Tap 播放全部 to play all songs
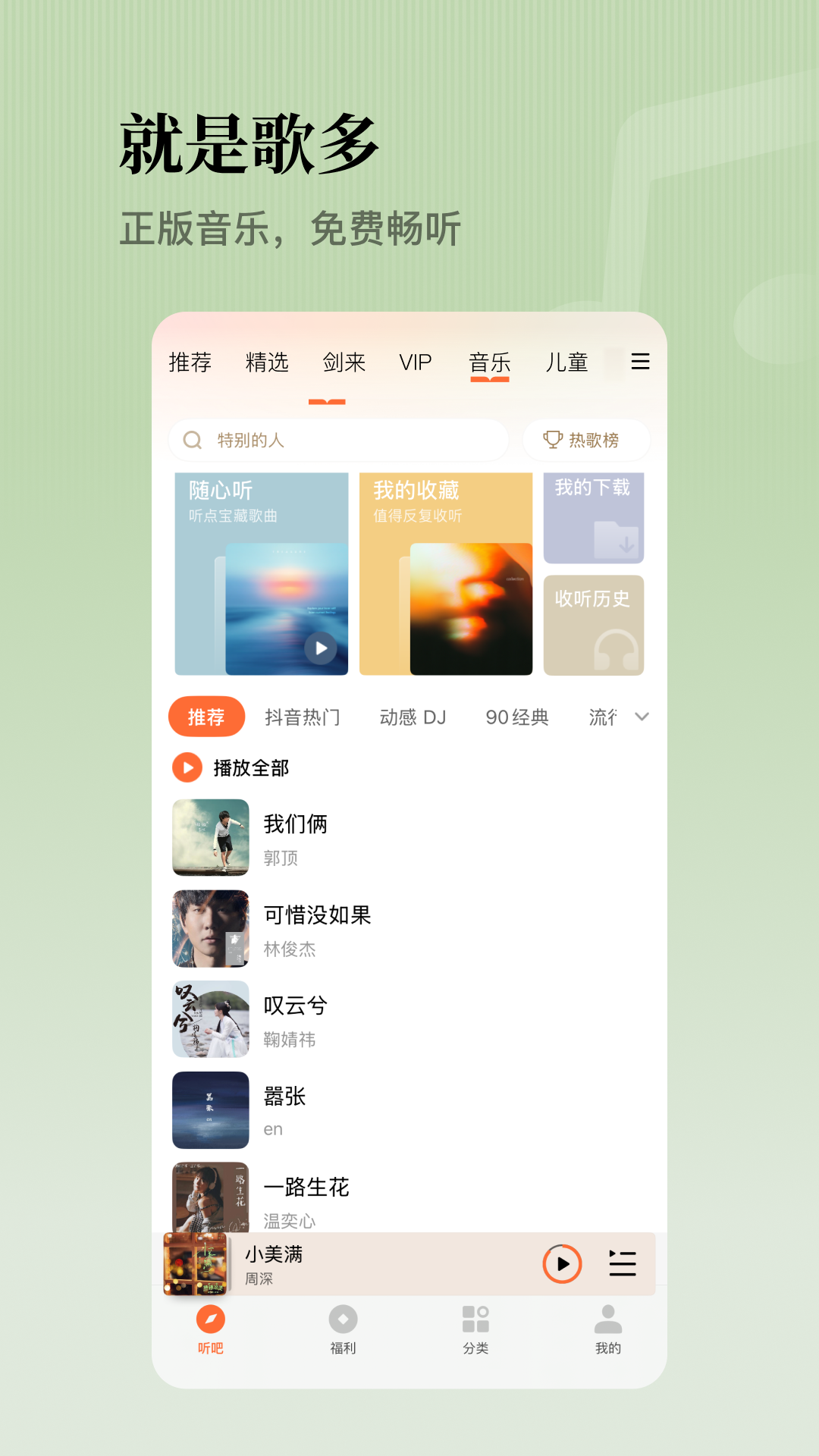819x1456 pixels. coord(250,767)
